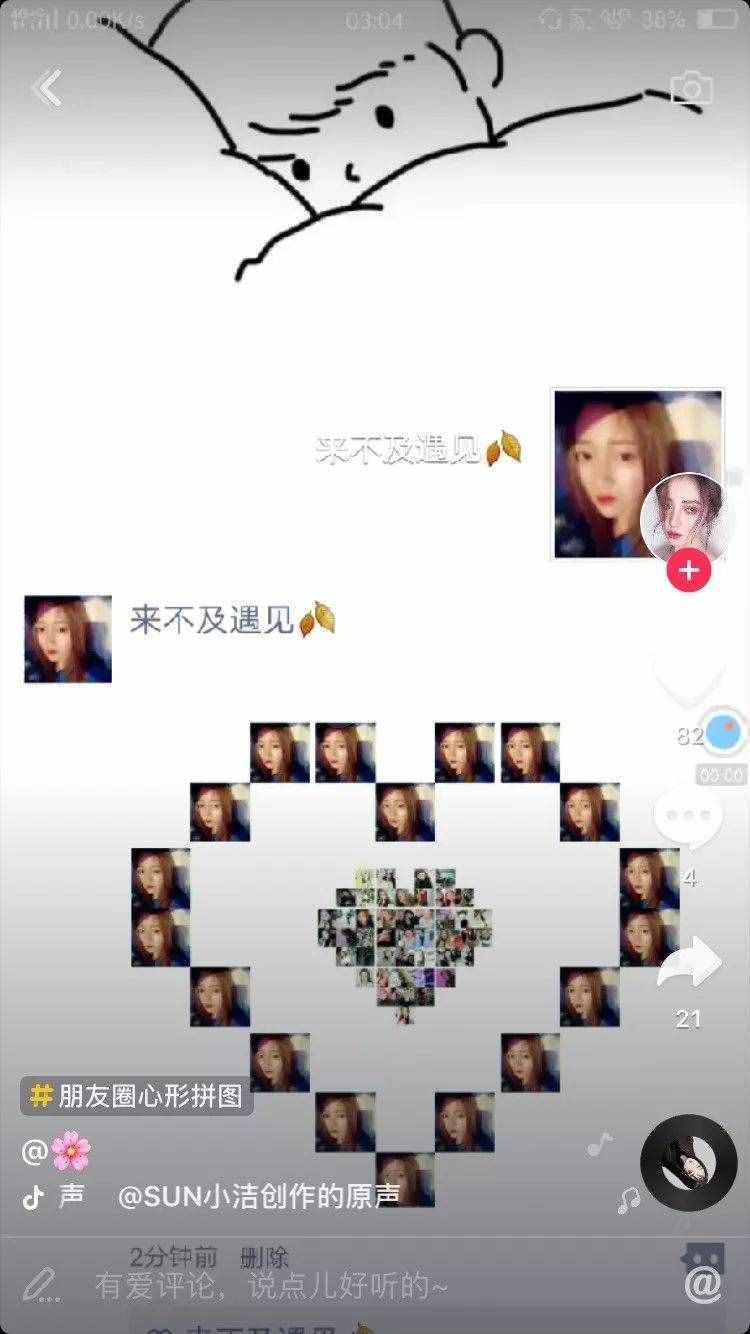Open the 朋友圈心形拼图 hashtag chip
This screenshot has height=1334, width=750.
pos(137,1096)
